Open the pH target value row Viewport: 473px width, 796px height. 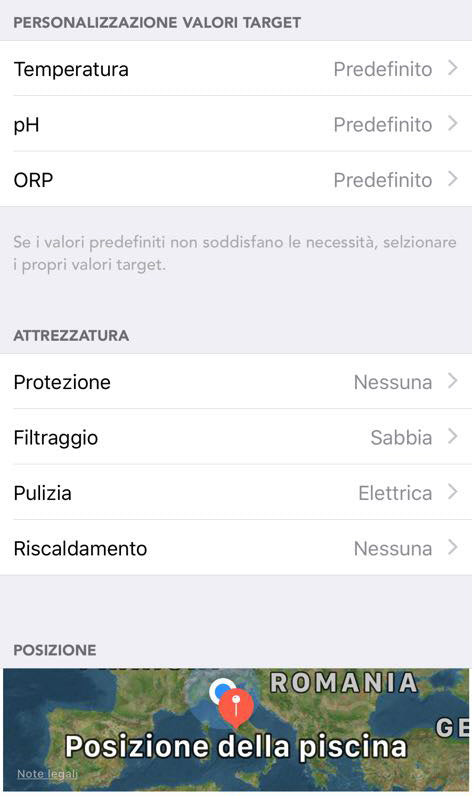[x=236, y=124]
